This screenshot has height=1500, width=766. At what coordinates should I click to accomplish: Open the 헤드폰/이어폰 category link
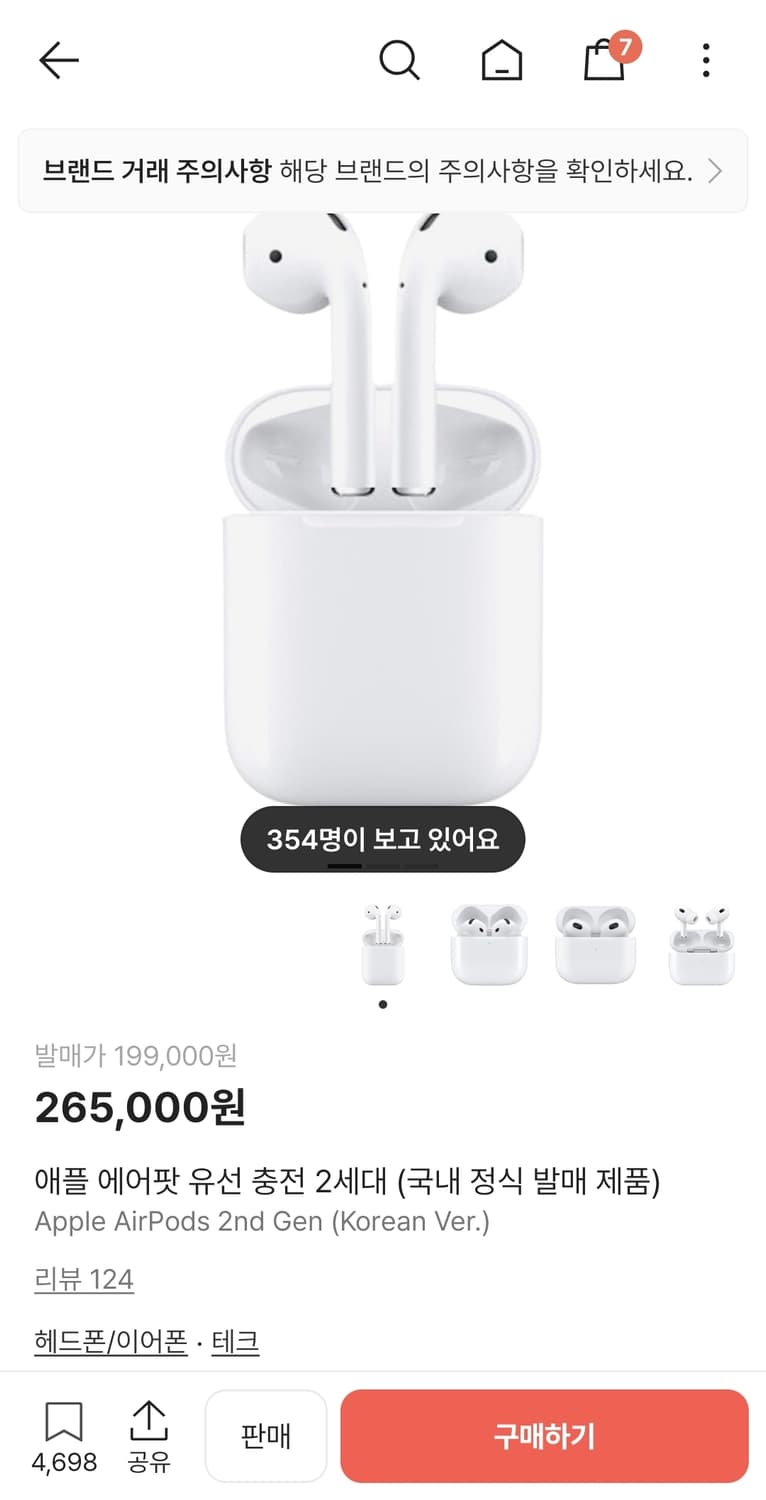(109, 1342)
